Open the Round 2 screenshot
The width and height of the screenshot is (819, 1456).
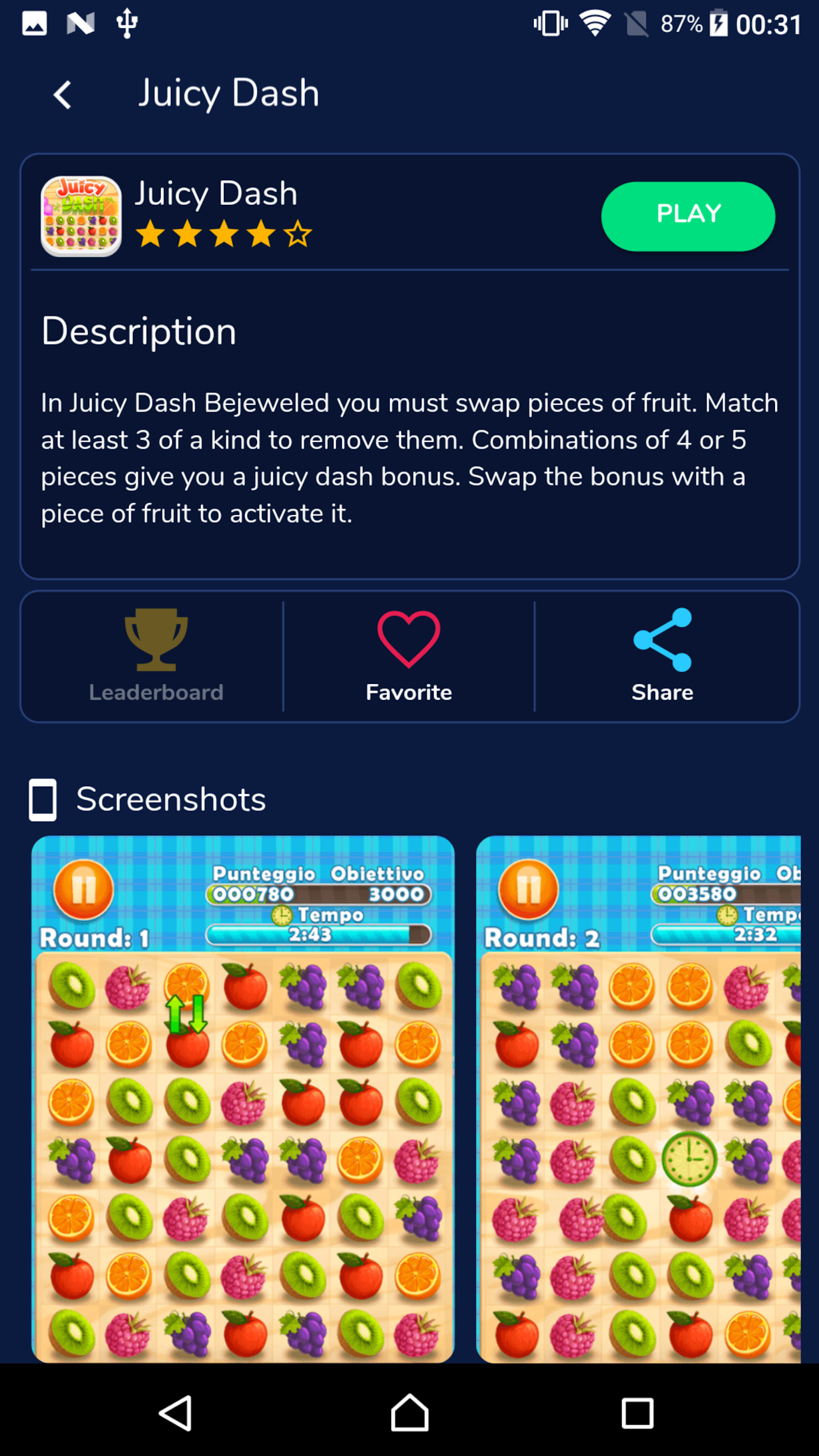(x=638, y=1099)
